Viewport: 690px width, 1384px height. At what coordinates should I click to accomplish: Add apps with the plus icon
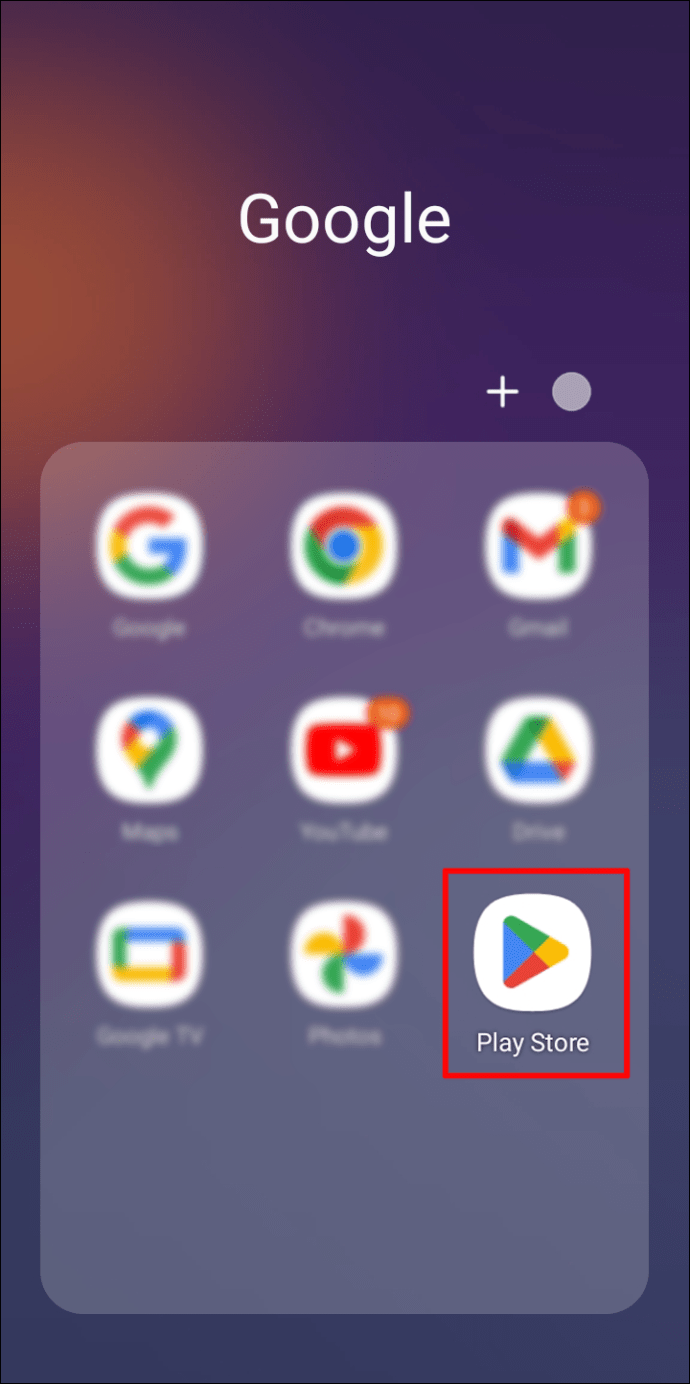[502, 393]
